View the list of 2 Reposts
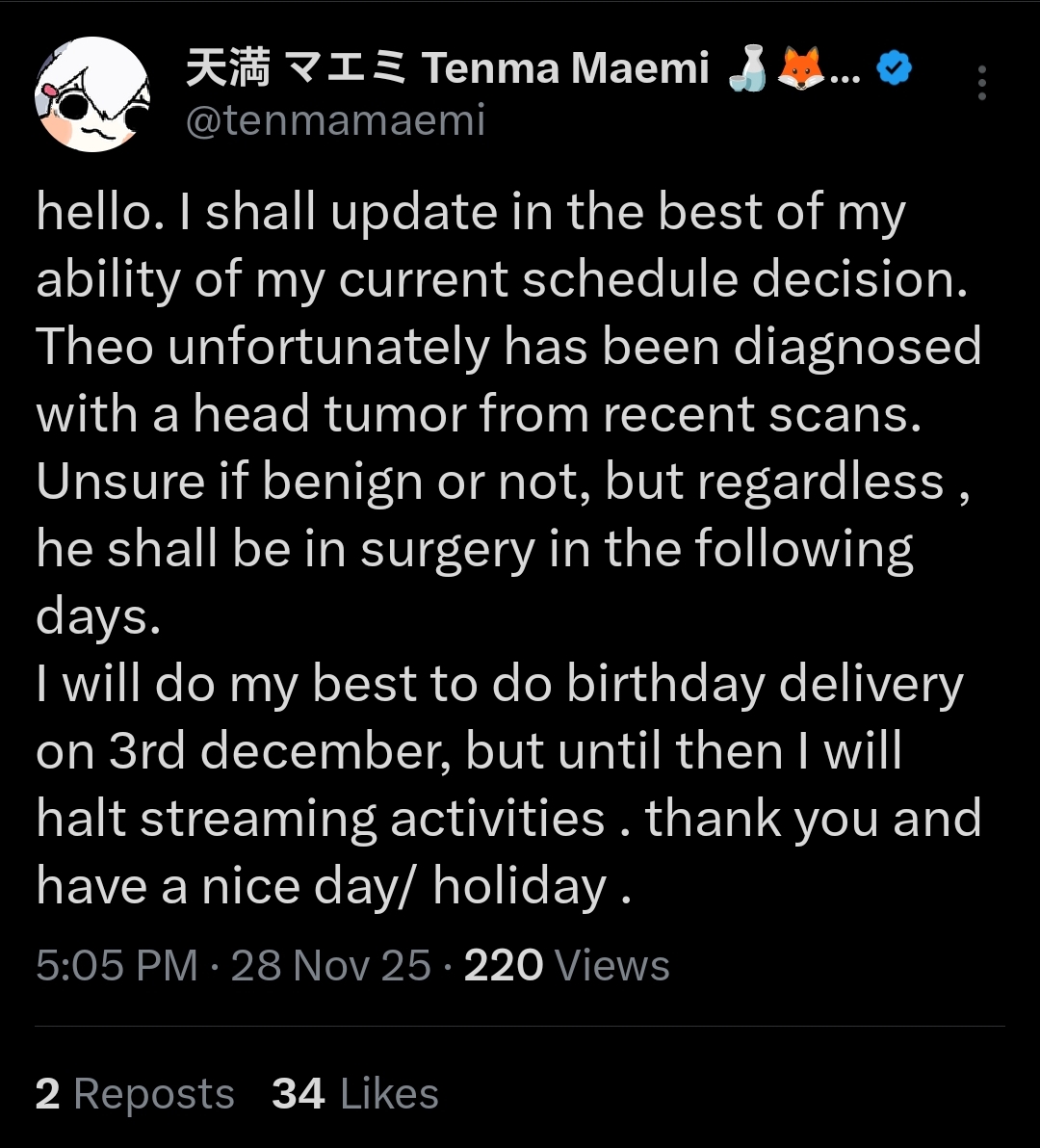 click(x=135, y=1094)
